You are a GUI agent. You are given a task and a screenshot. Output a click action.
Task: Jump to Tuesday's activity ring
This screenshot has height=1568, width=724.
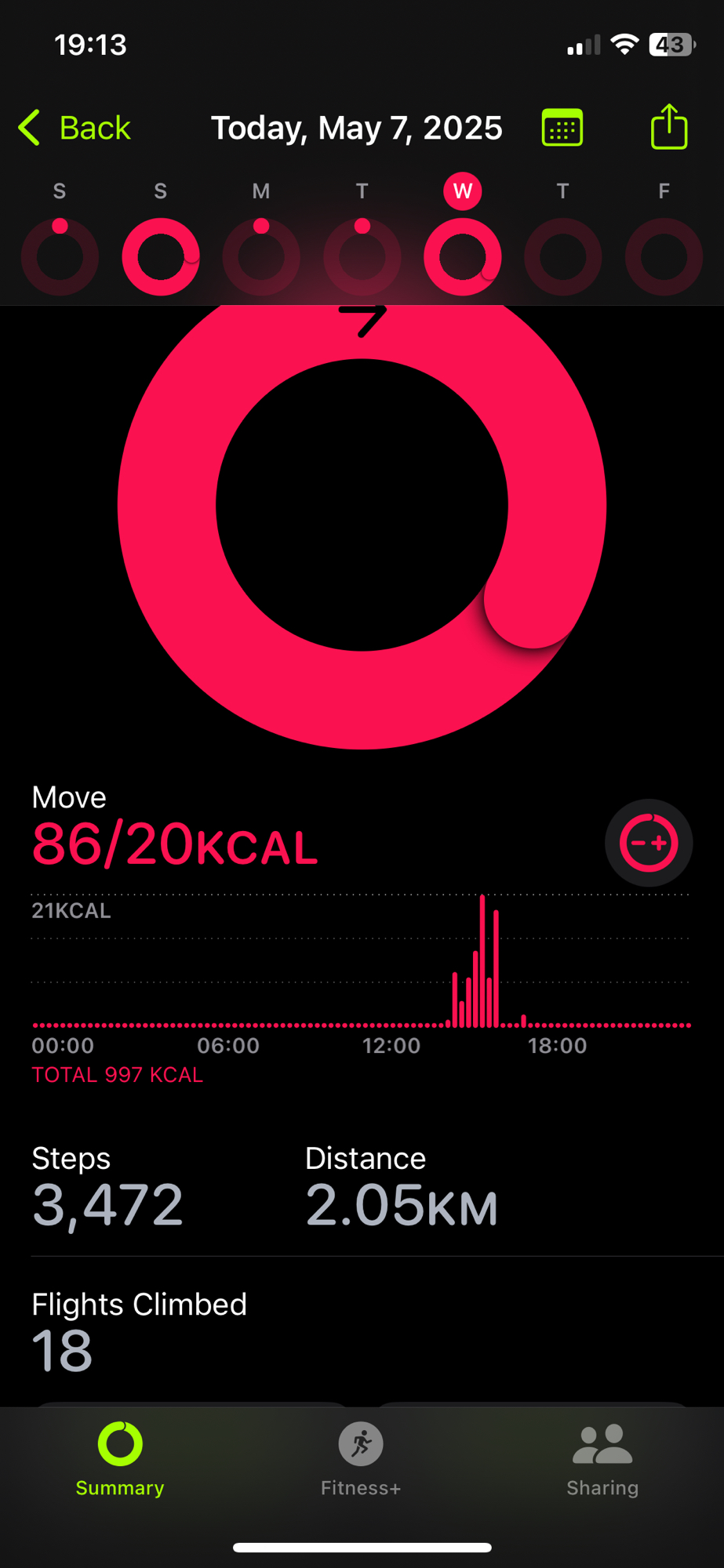(362, 256)
